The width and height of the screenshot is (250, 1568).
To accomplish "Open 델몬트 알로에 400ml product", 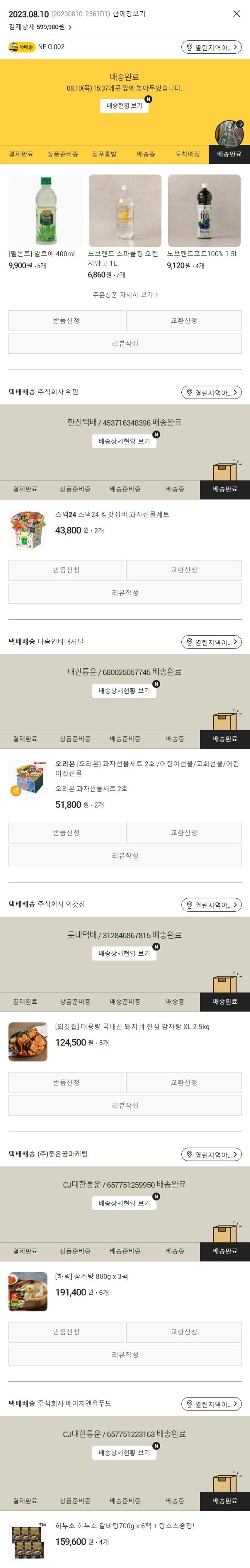I will point(46,211).
